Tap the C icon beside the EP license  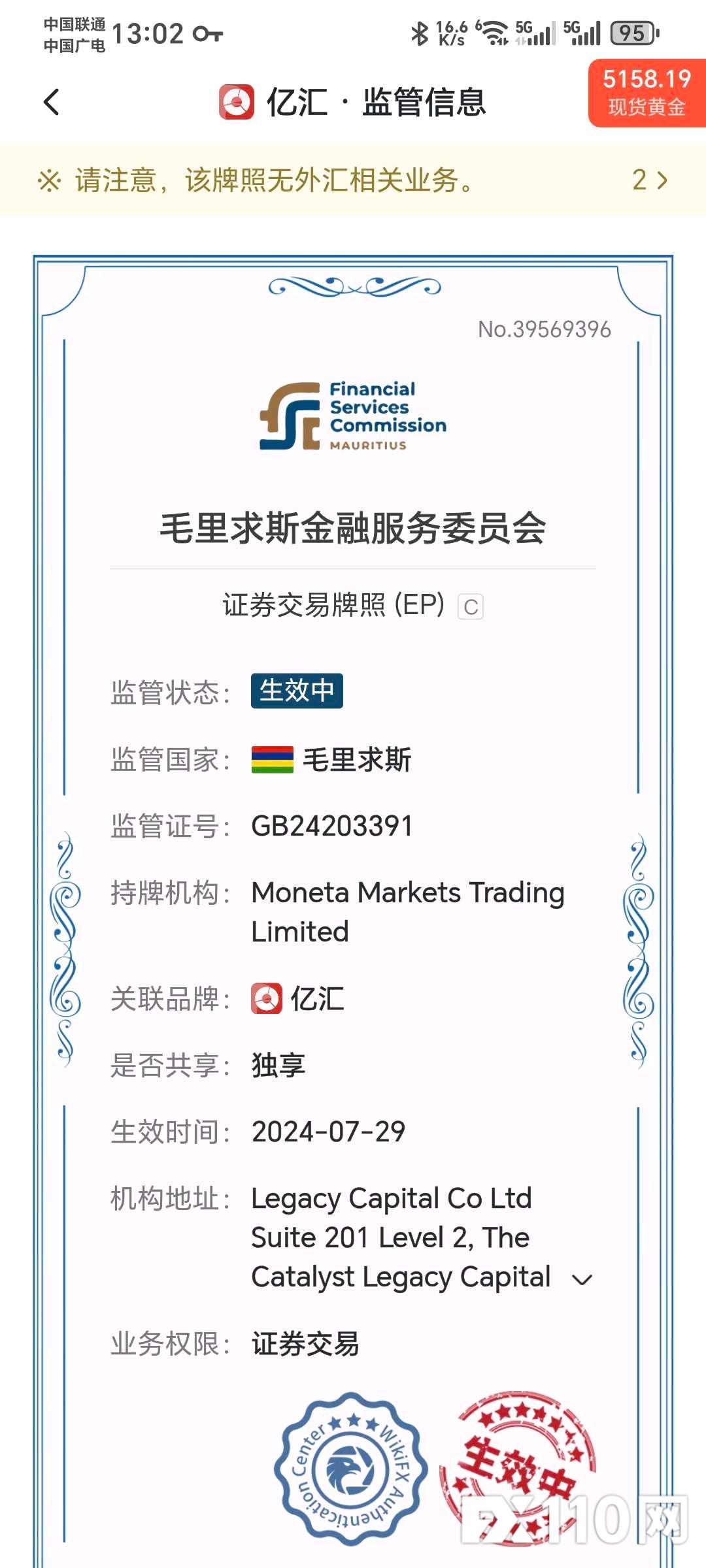(470, 607)
